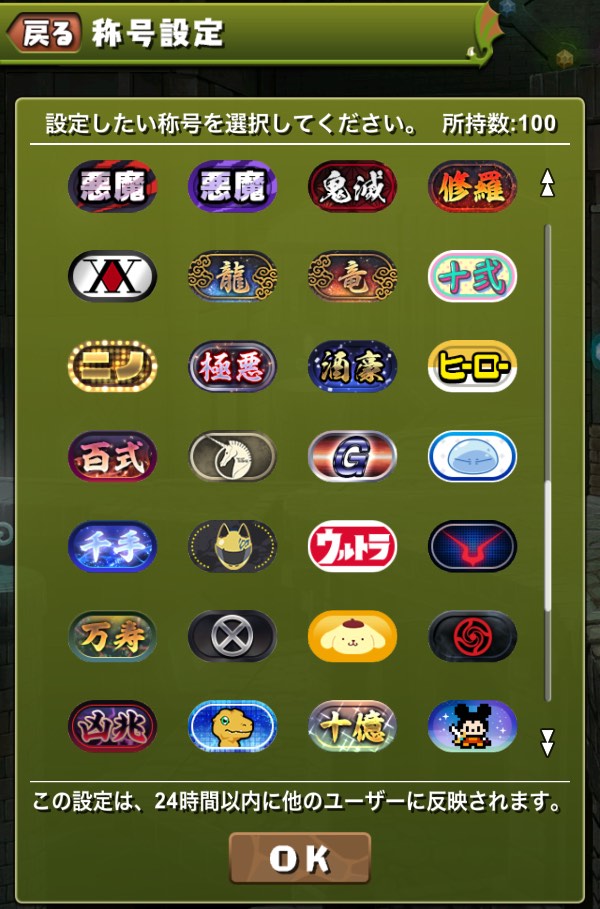Select the ヒーロー title badge
The image size is (600, 909).
[472, 367]
